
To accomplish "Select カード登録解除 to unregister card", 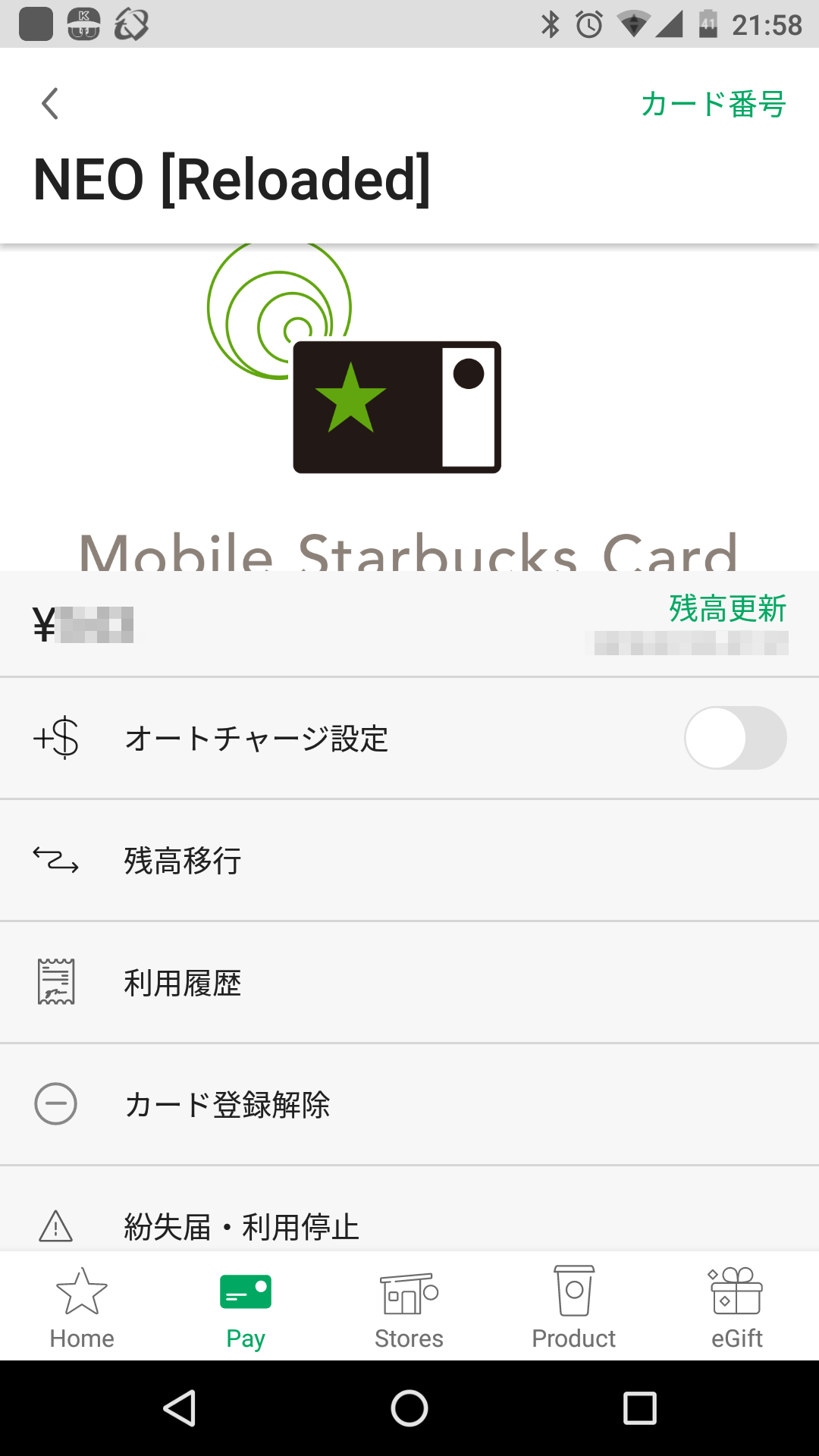I will (x=409, y=1105).
